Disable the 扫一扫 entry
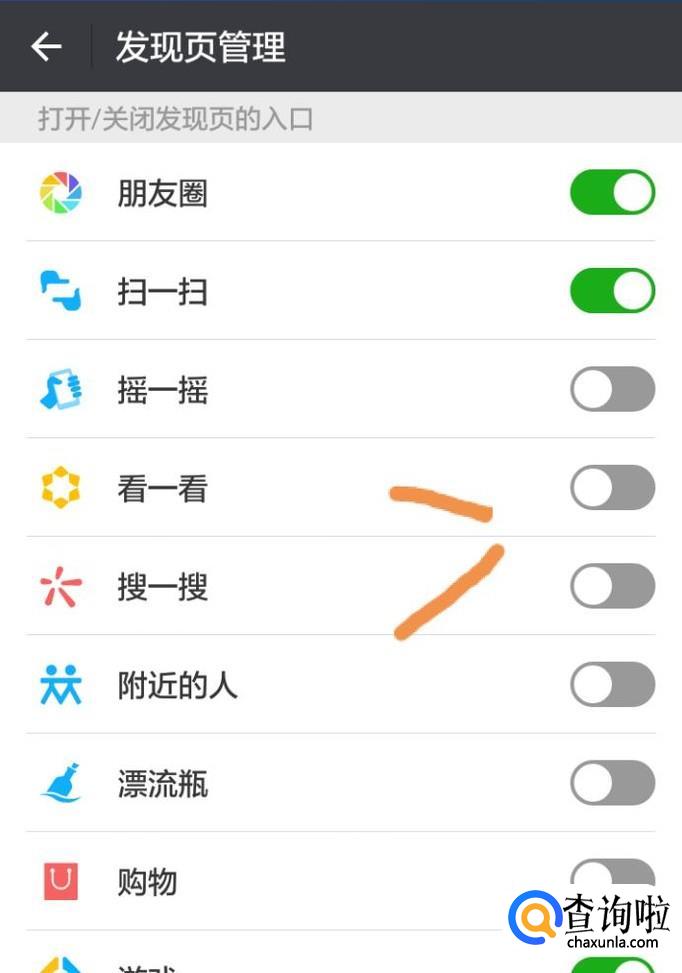This screenshot has width=682, height=973. [612, 290]
